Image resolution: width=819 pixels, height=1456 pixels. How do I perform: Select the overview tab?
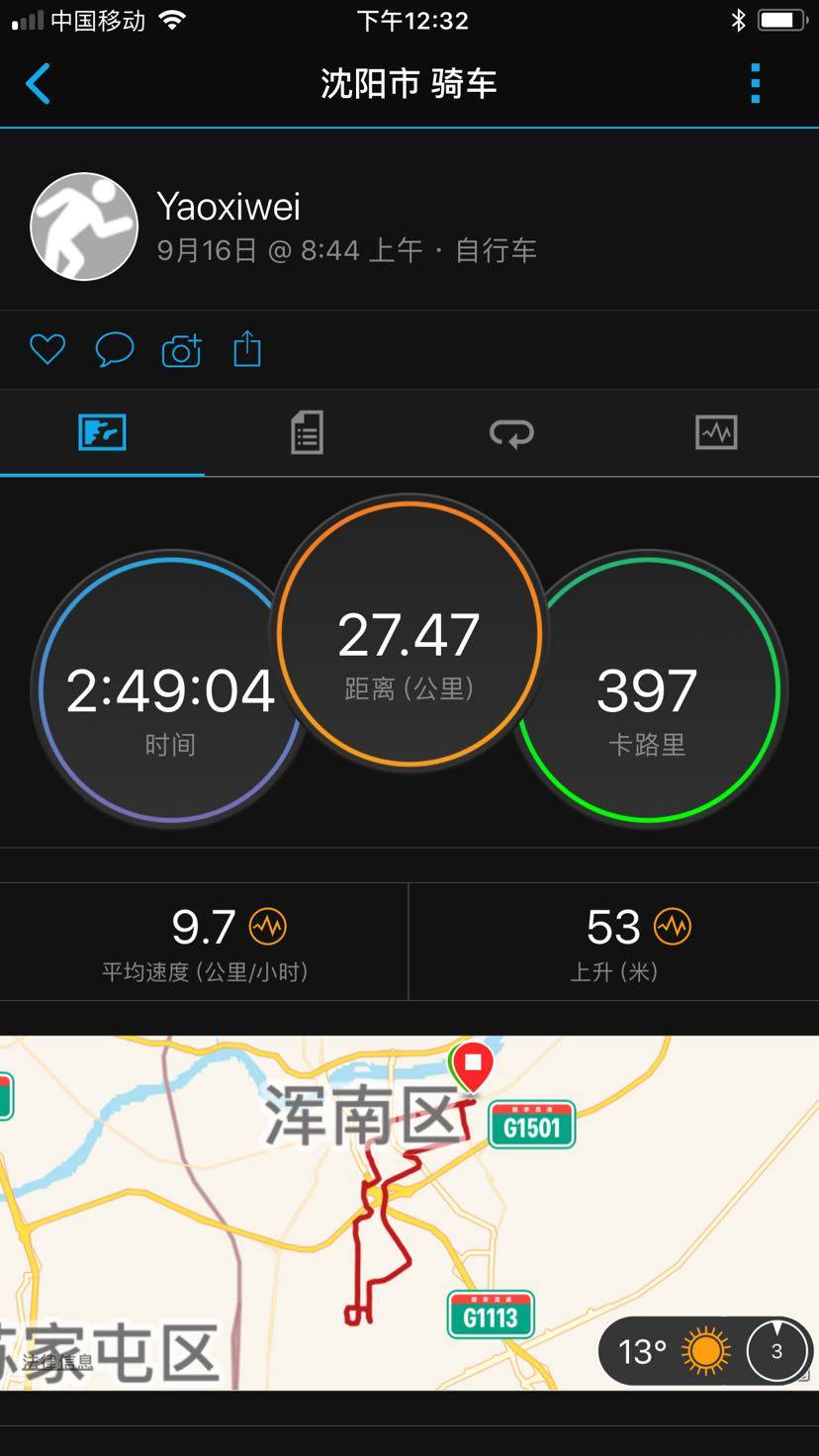(102, 433)
